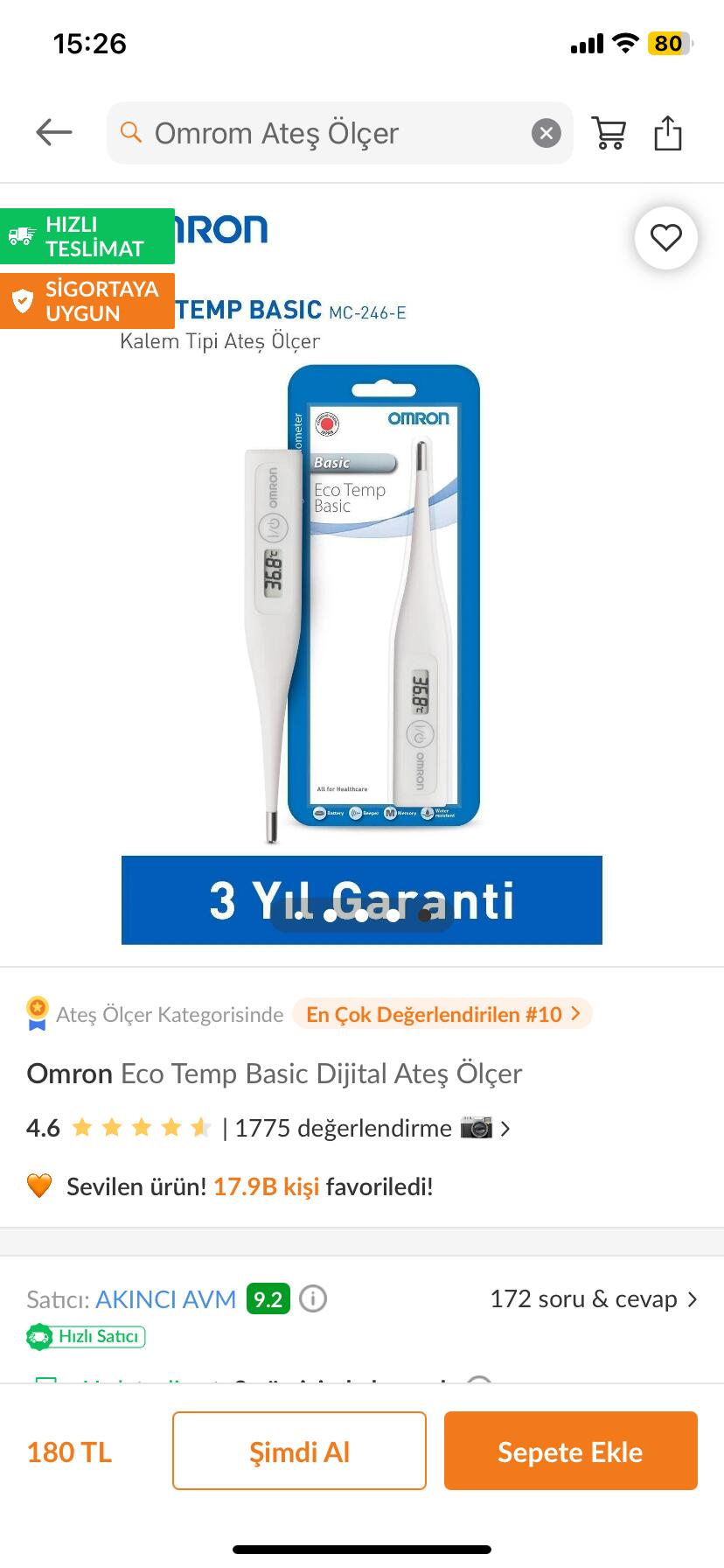724x1568 pixels.
Task: Open En Çok Değerlendirilen #10 ranking
Action: pyautogui.click(x=442, y=1014)
